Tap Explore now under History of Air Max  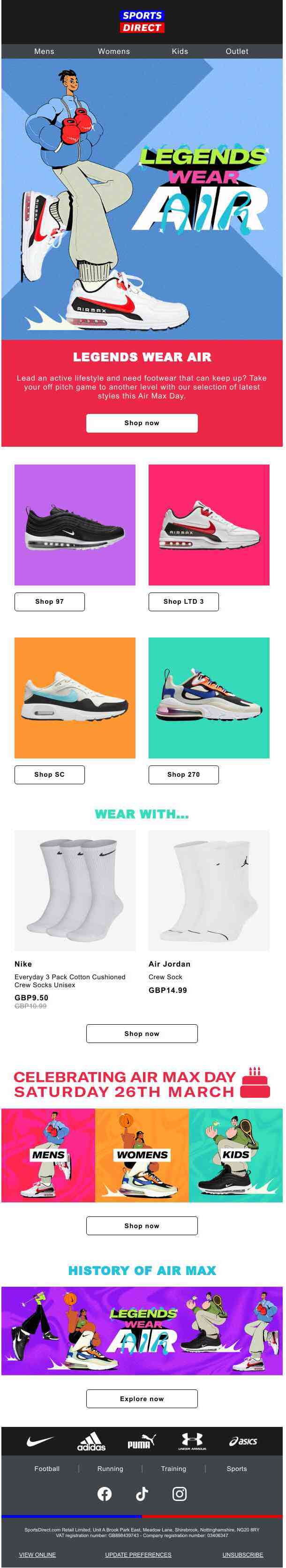tap(142, 1399)
